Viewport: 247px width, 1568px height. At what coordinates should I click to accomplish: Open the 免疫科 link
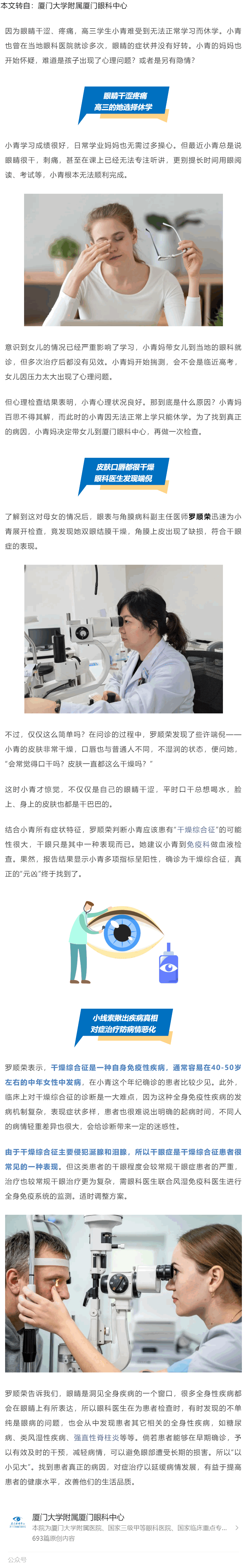coord(198,844)
